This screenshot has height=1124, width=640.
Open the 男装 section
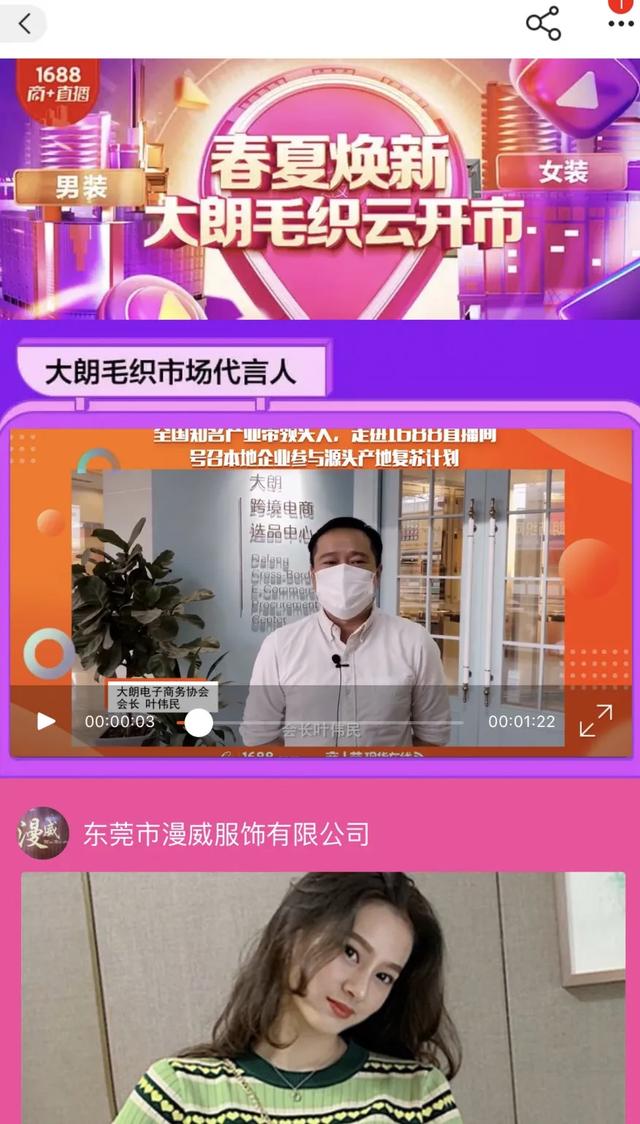[82, 186]
